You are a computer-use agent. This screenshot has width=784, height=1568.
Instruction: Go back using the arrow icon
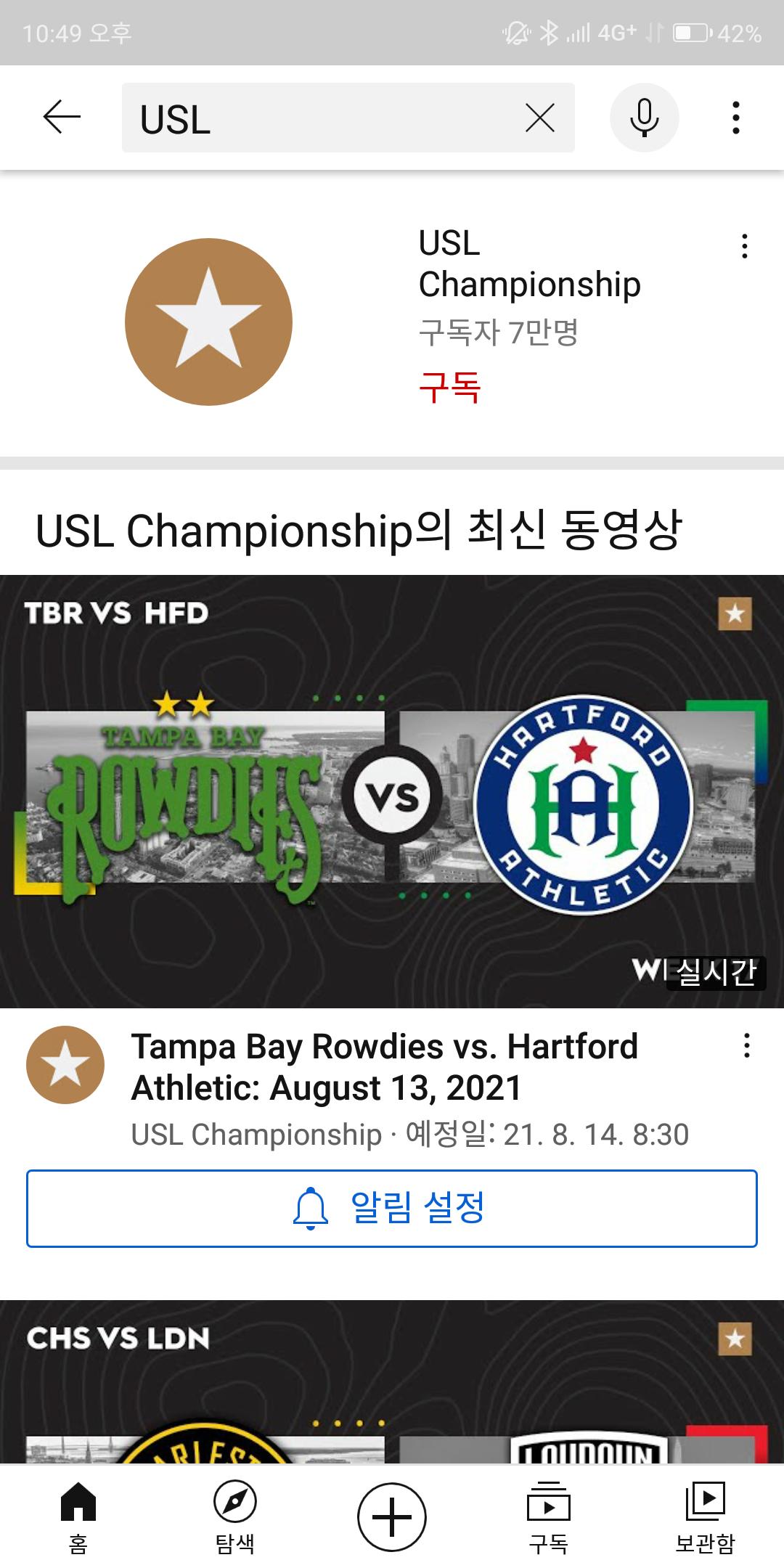(x=62, y=118)
